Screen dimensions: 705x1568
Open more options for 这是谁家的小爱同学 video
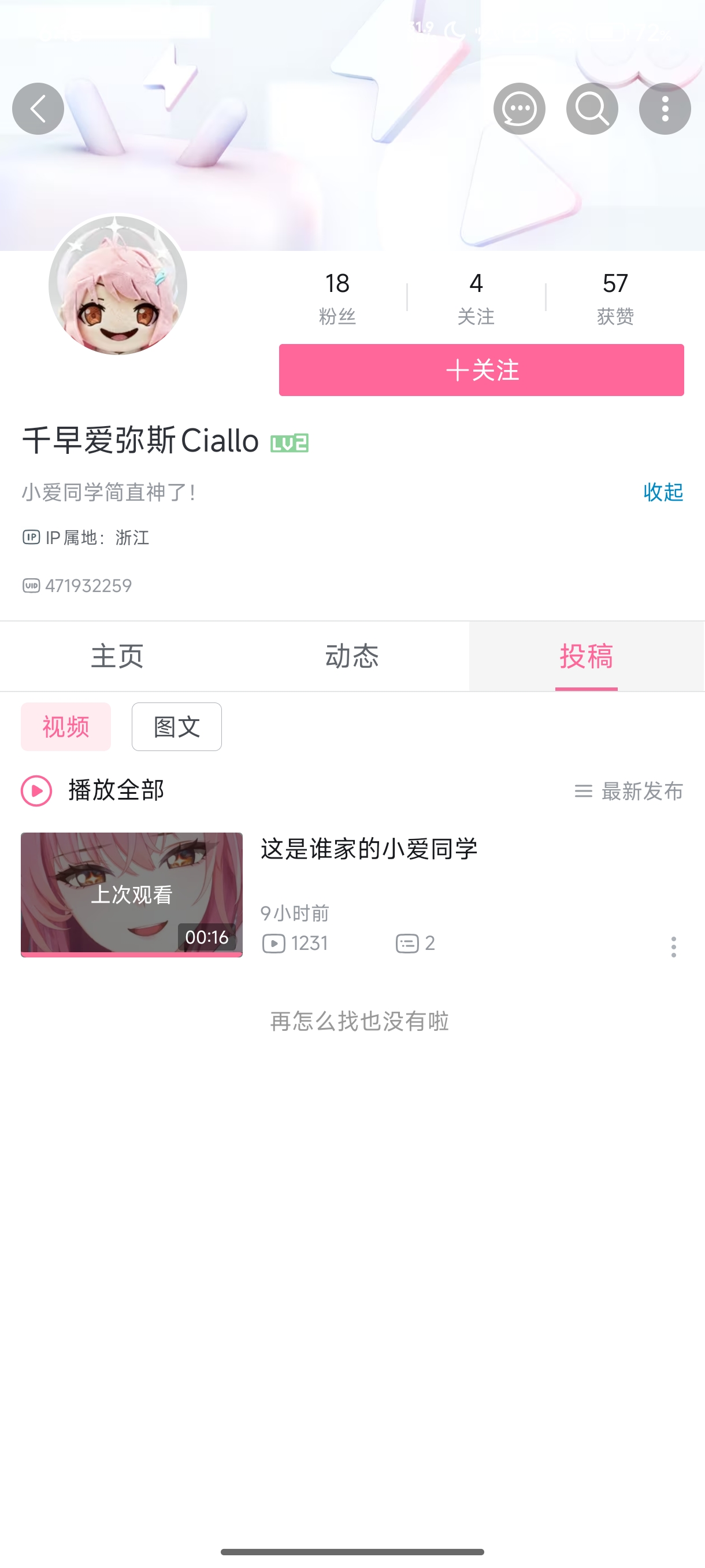[x=673, y=946]
